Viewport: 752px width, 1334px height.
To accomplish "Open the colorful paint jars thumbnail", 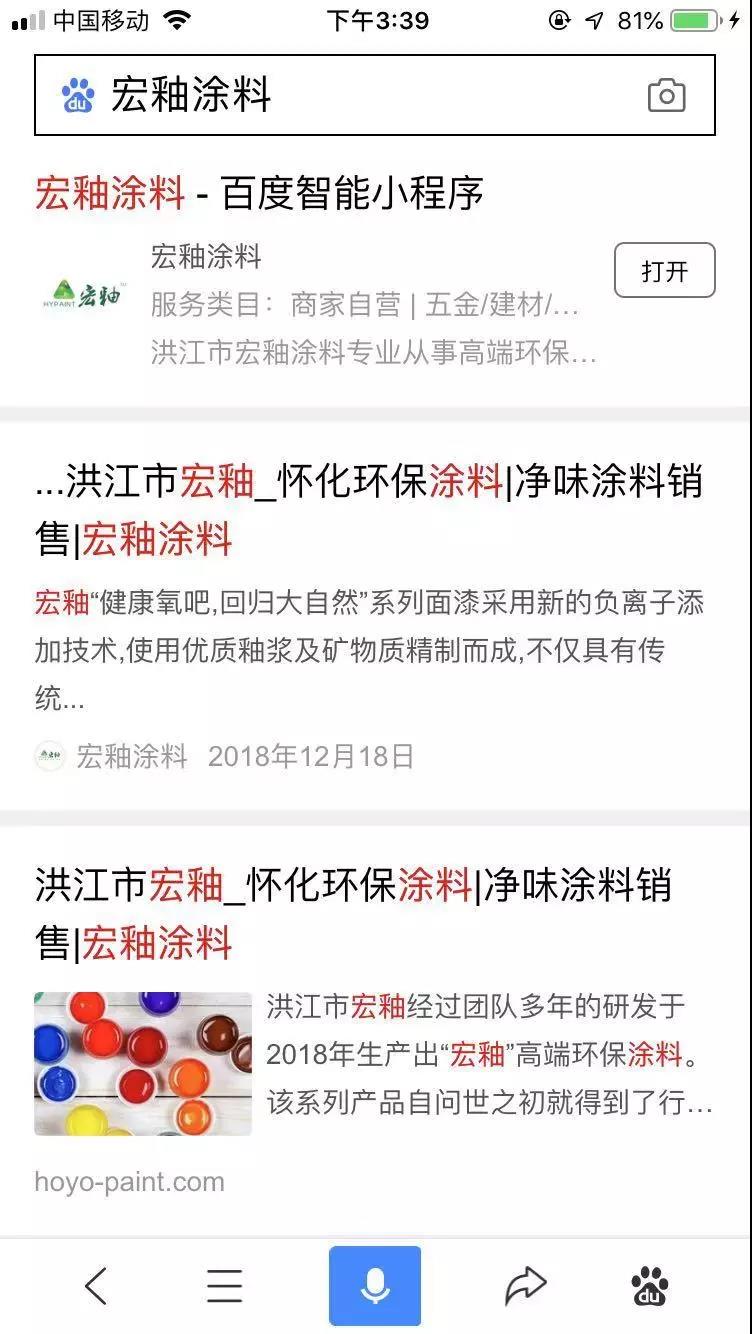I will (x=143, y=1063).
